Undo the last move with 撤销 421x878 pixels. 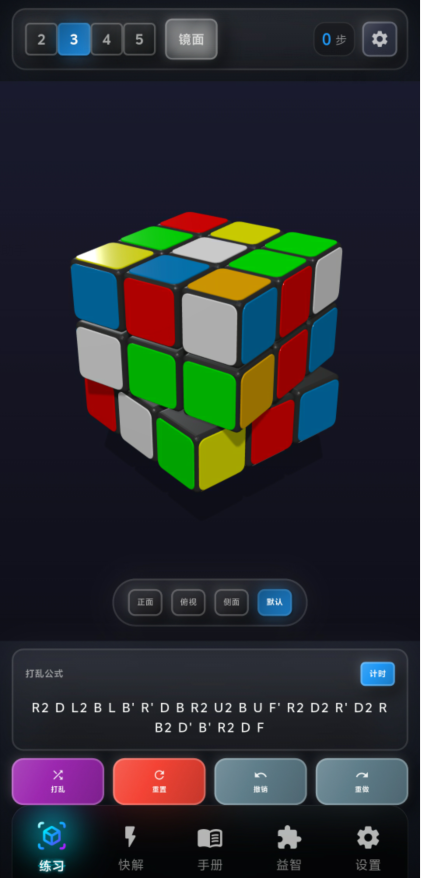coord(260,781)
